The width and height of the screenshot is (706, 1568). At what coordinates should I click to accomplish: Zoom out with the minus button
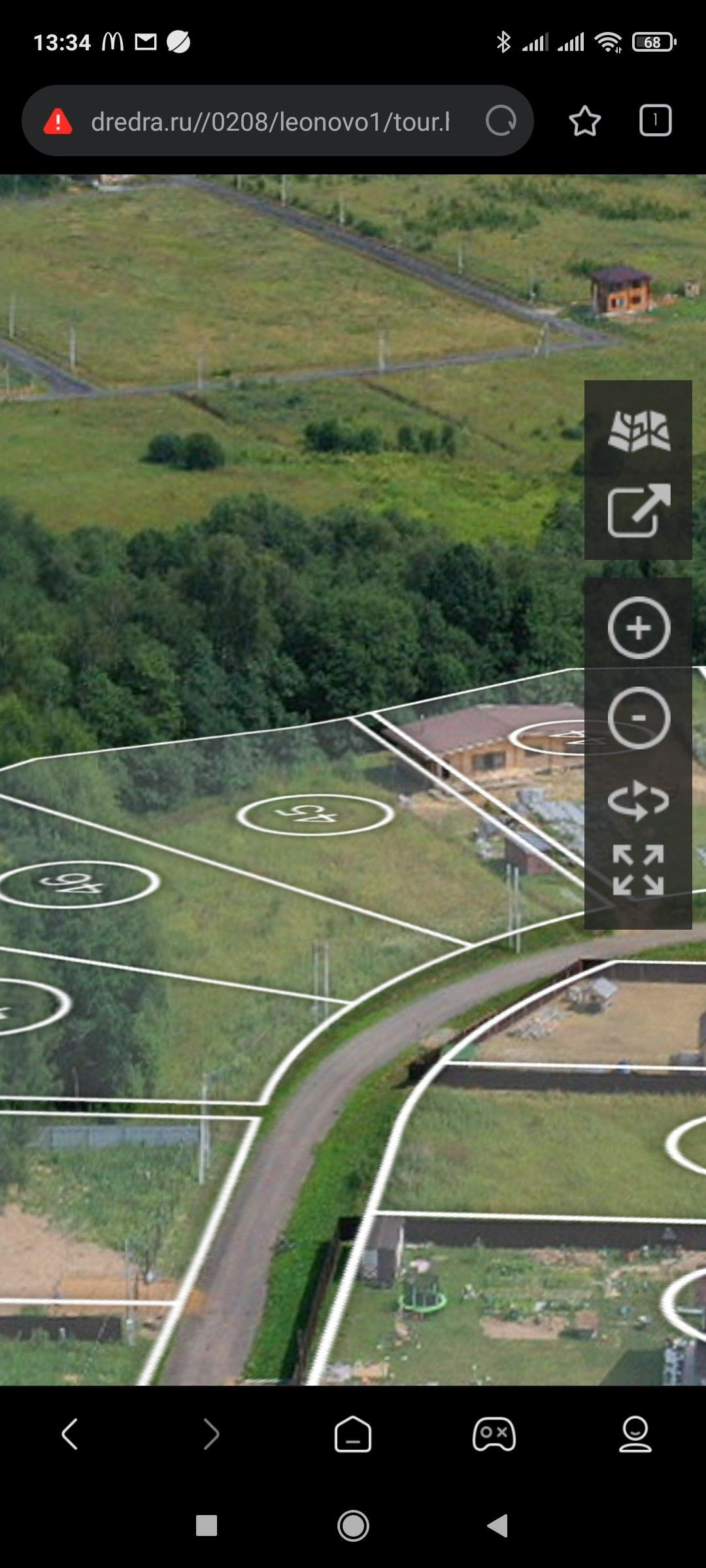coord(639,717)
